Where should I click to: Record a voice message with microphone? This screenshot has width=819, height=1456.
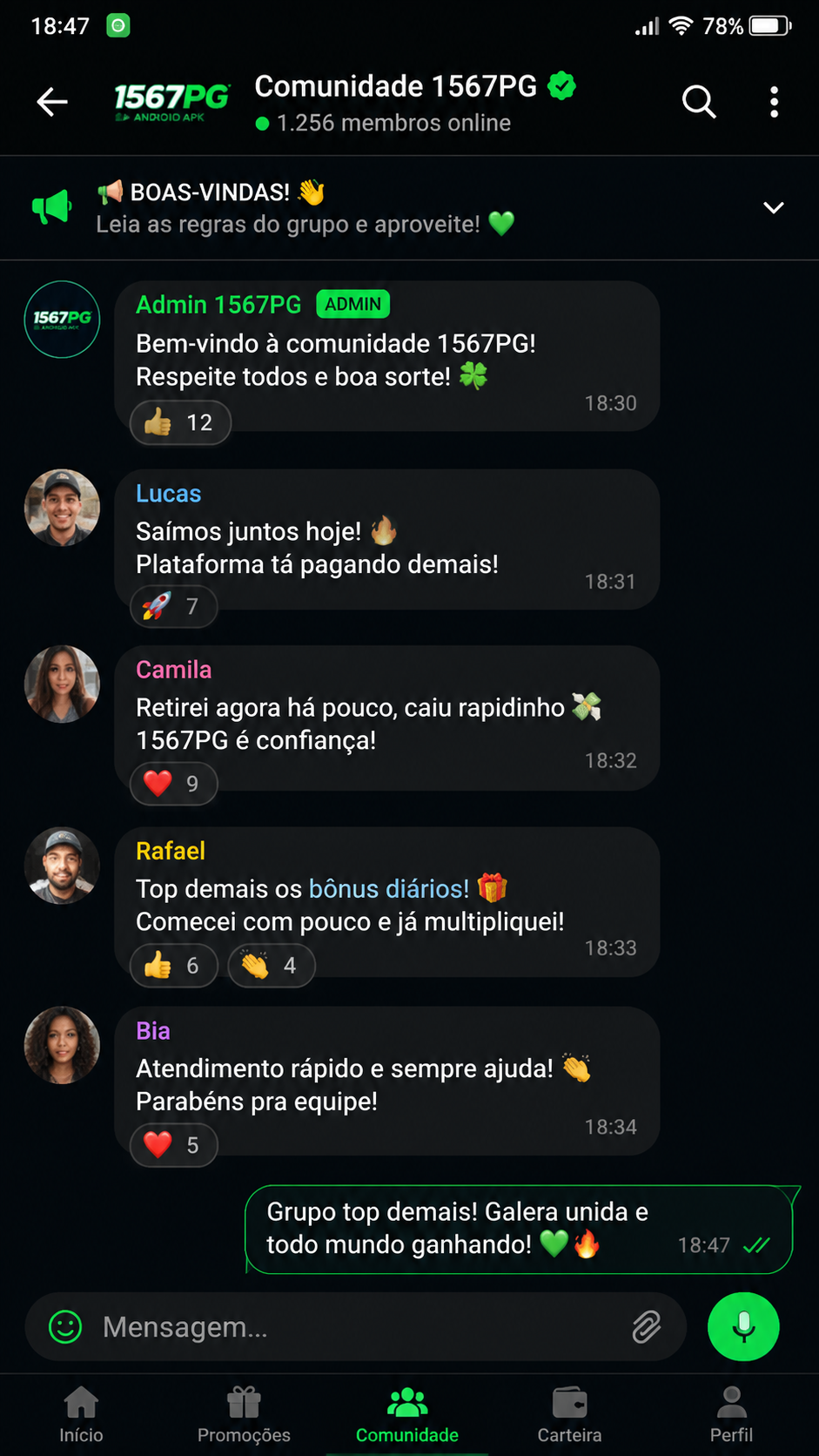click(x=743, y=1326)
